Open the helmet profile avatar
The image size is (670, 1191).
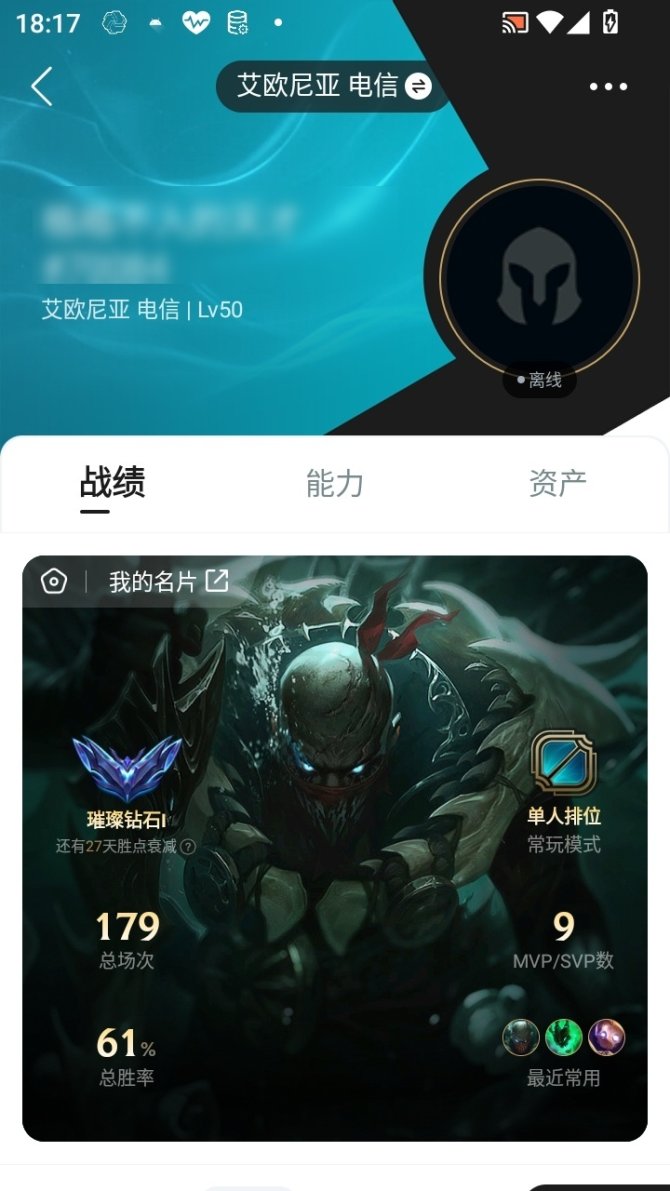(539, 277)
